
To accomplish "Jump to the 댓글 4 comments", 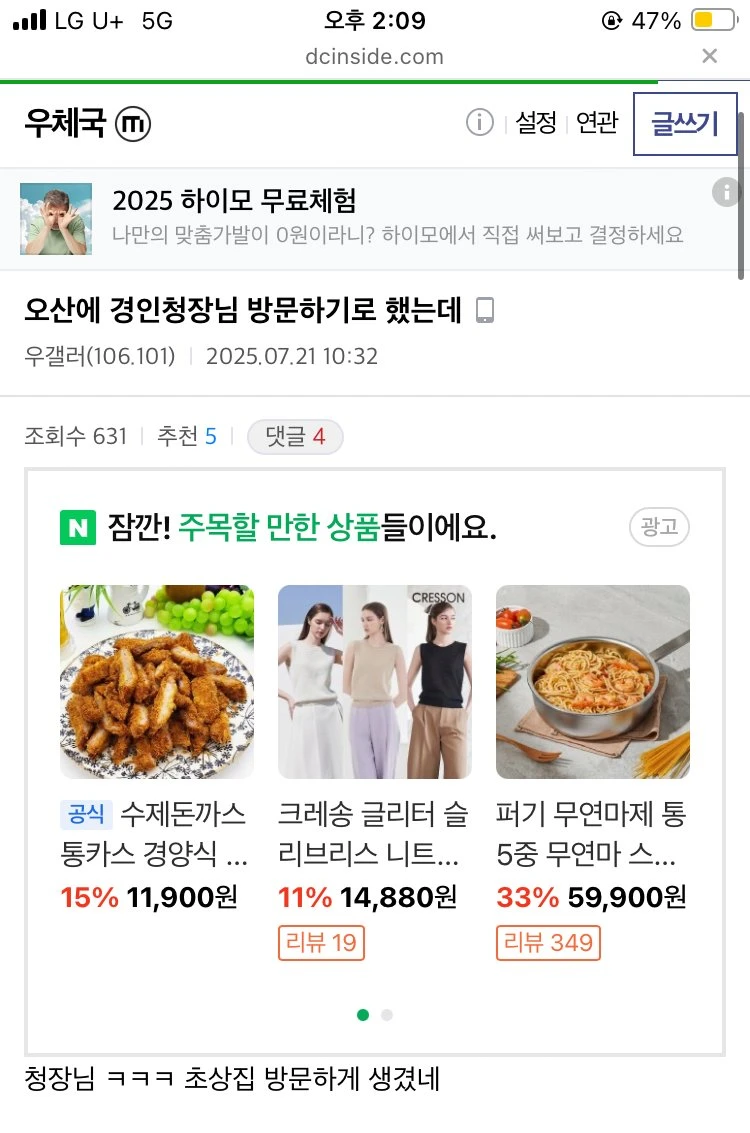I will tap(295, 437).
